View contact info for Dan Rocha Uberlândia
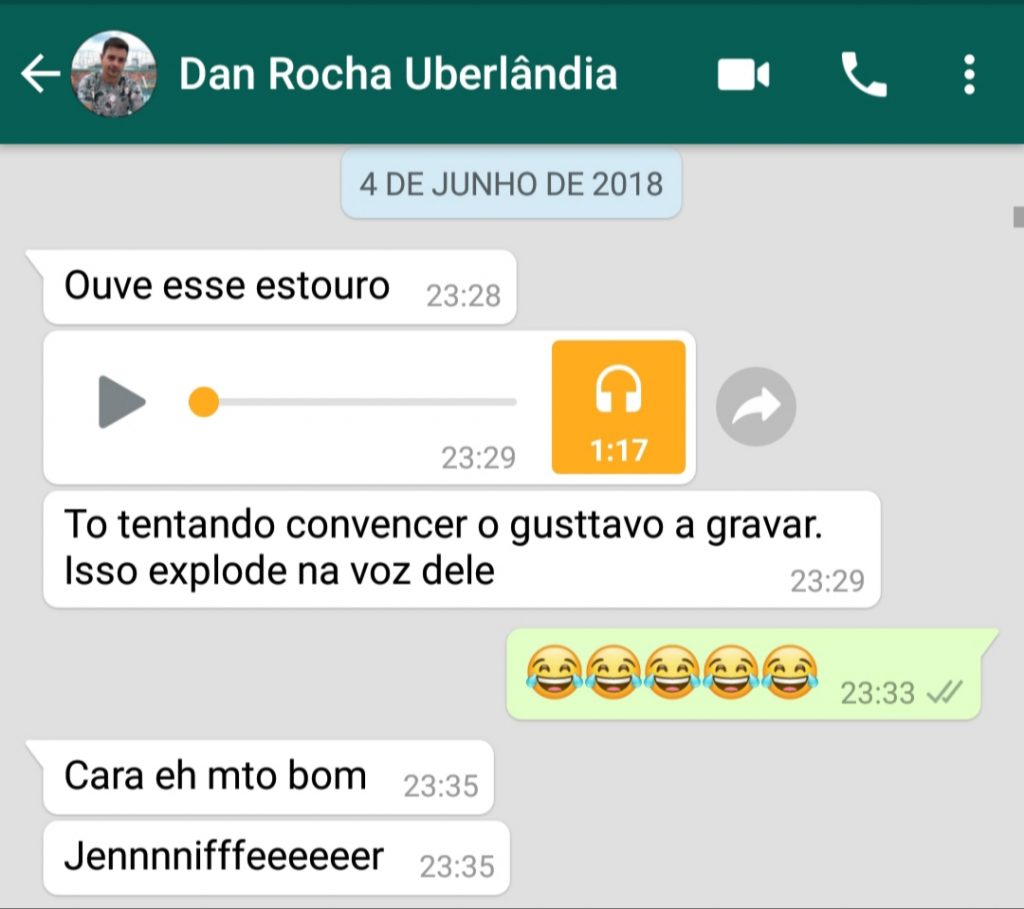Screen dimensions: 1024x909 pos(397,75)
